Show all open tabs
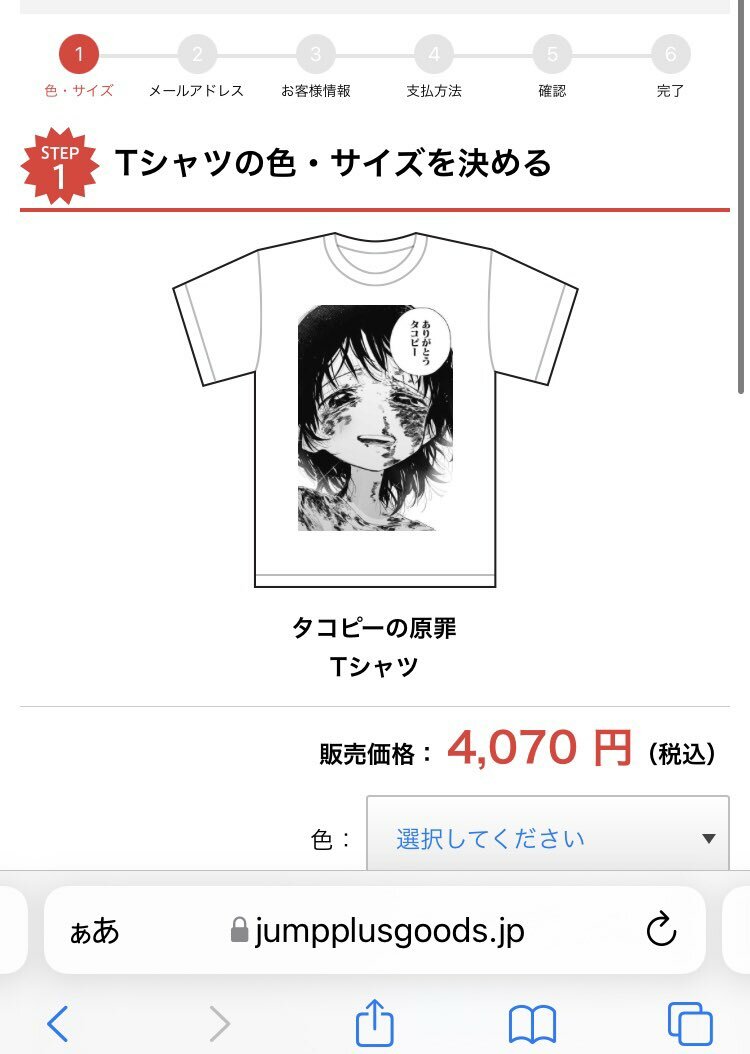The image size is (750, 1054). tap(689, 1023)
